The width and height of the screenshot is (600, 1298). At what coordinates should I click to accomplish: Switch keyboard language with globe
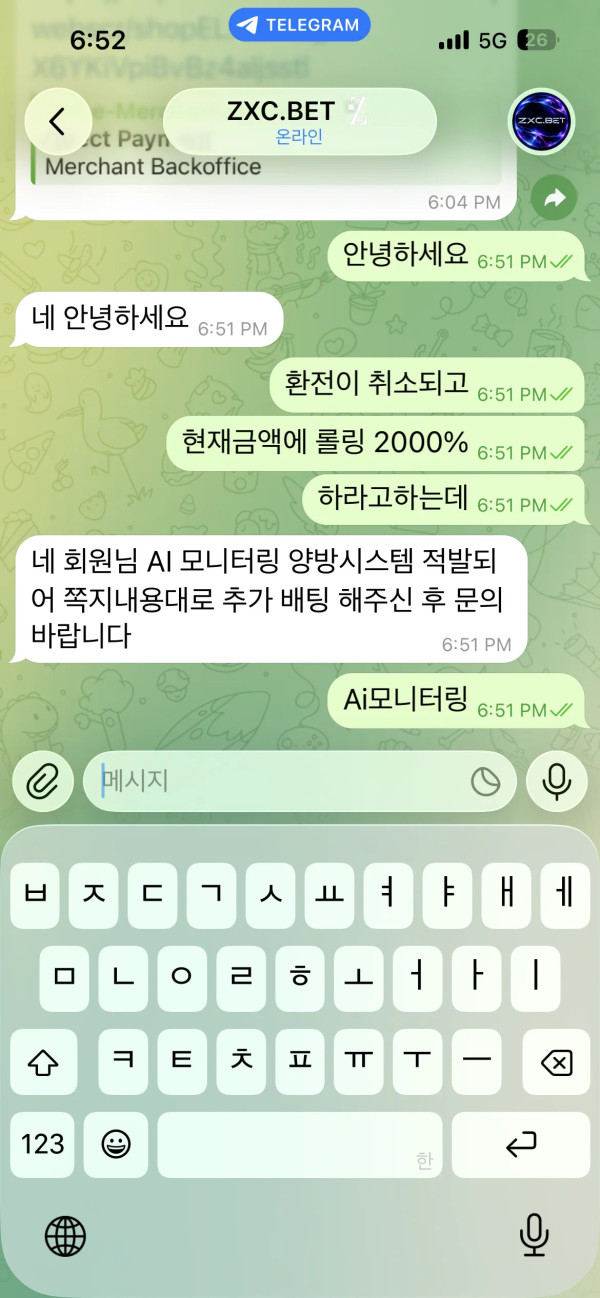(x=65, y=1236)
